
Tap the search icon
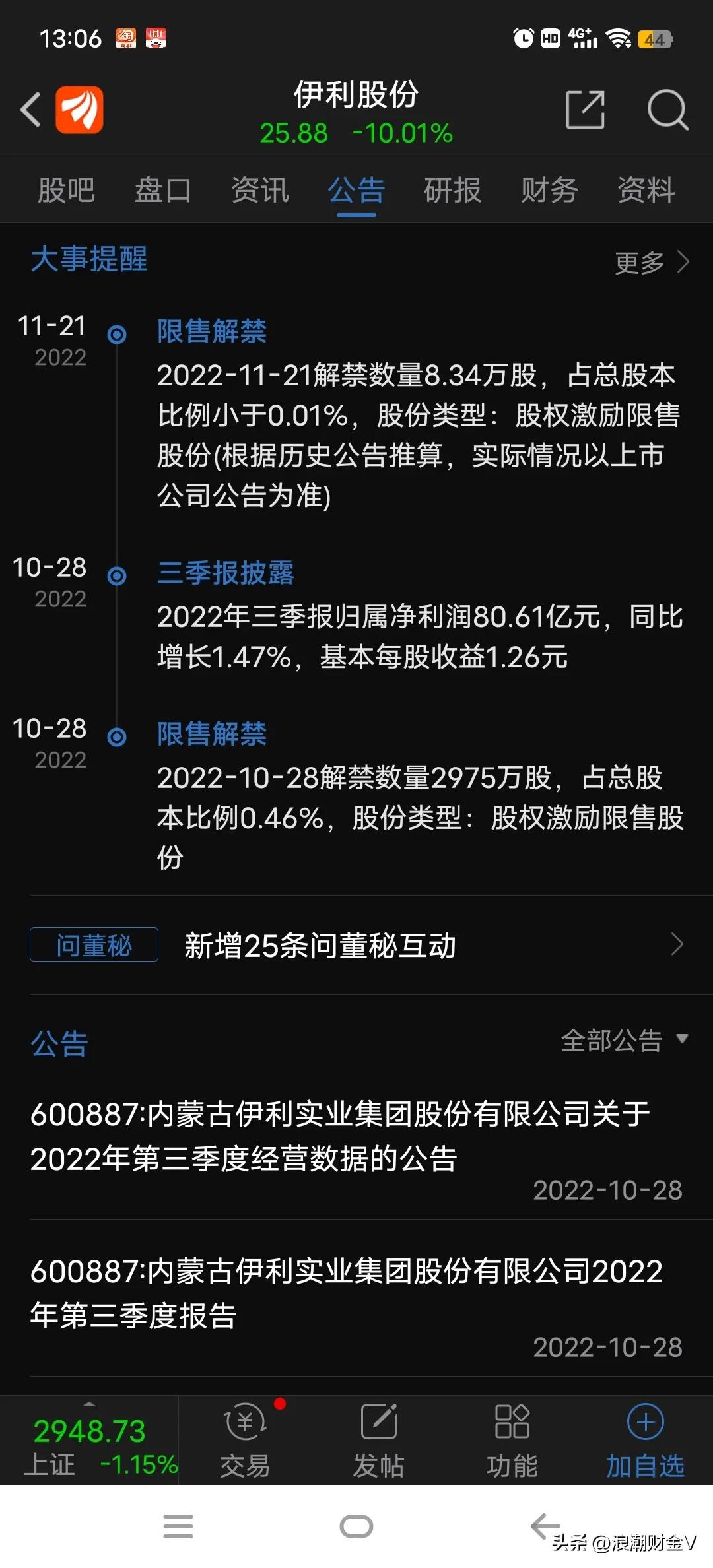tap(668, 111)
